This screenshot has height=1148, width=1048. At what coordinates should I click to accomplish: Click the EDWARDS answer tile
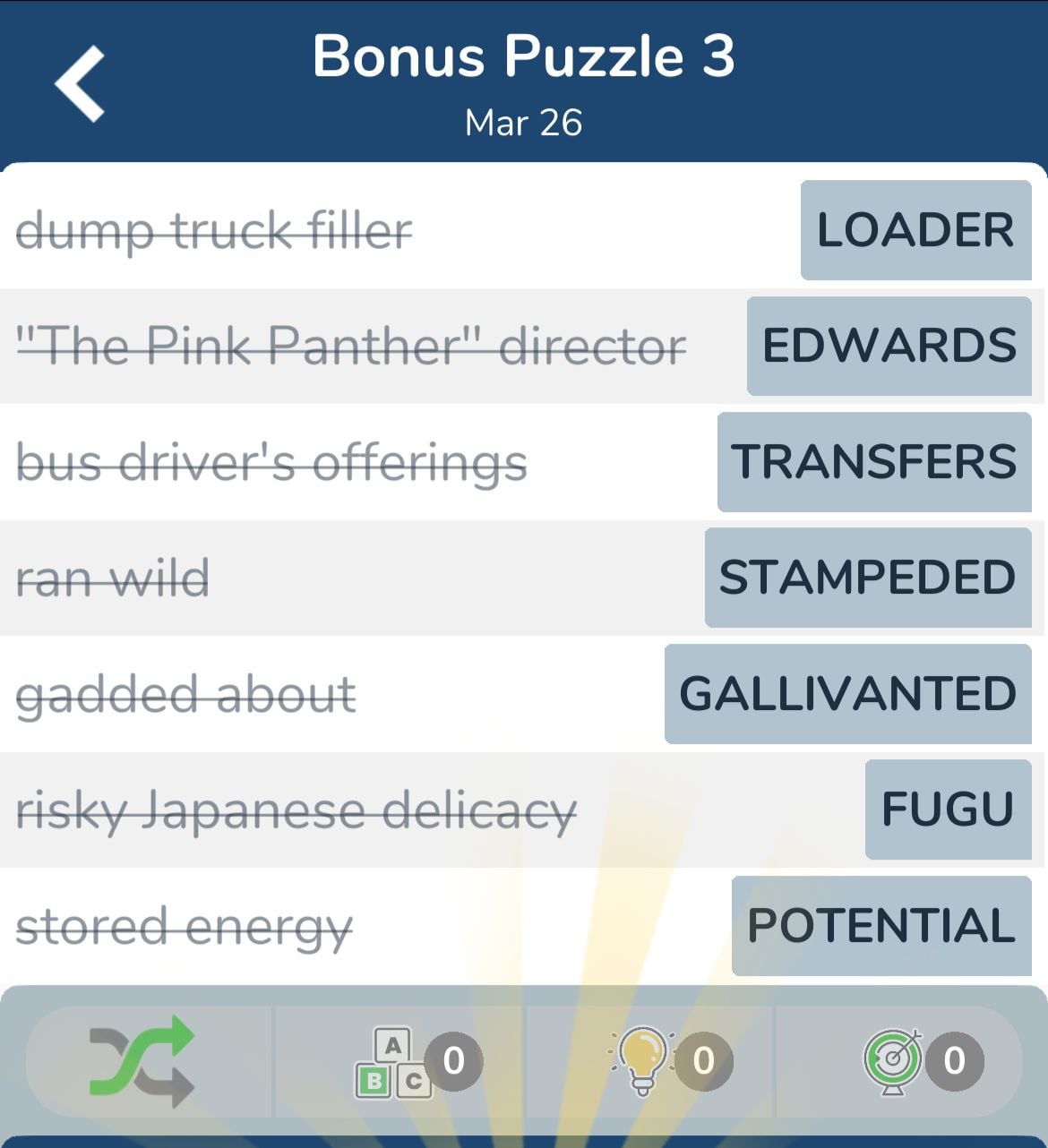point(888,346)
